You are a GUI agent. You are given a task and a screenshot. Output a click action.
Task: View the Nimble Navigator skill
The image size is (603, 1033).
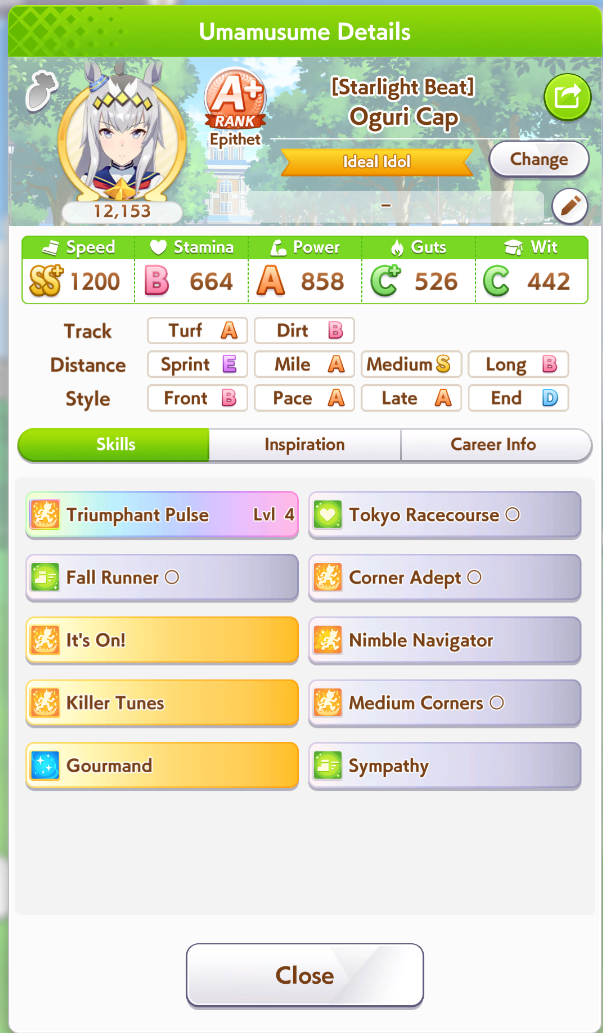444,640
